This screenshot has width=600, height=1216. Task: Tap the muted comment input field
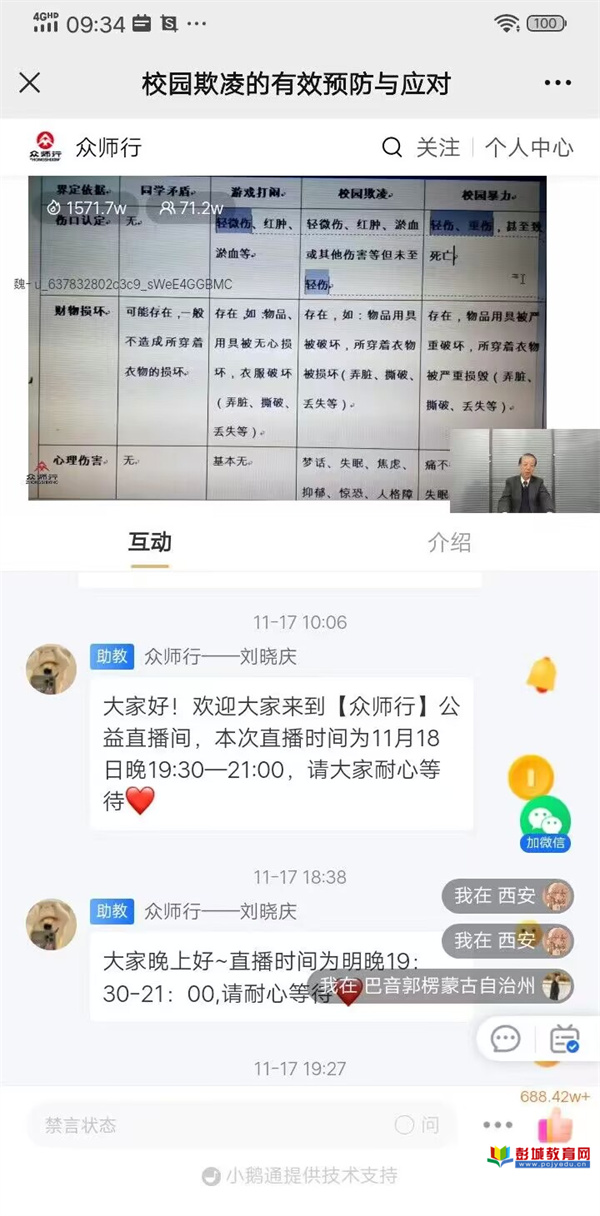pos(200,1125)
